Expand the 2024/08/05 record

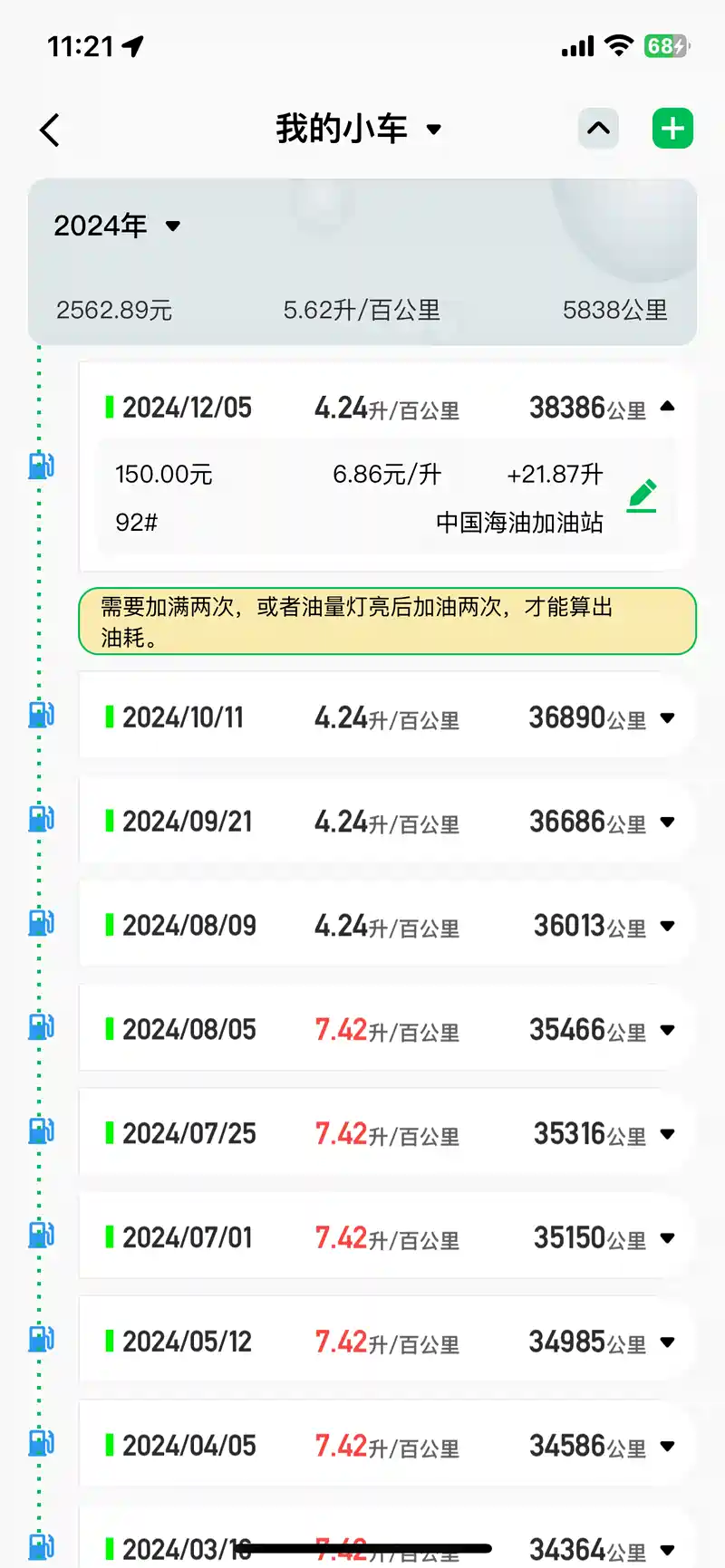(x=668, y=1030)
